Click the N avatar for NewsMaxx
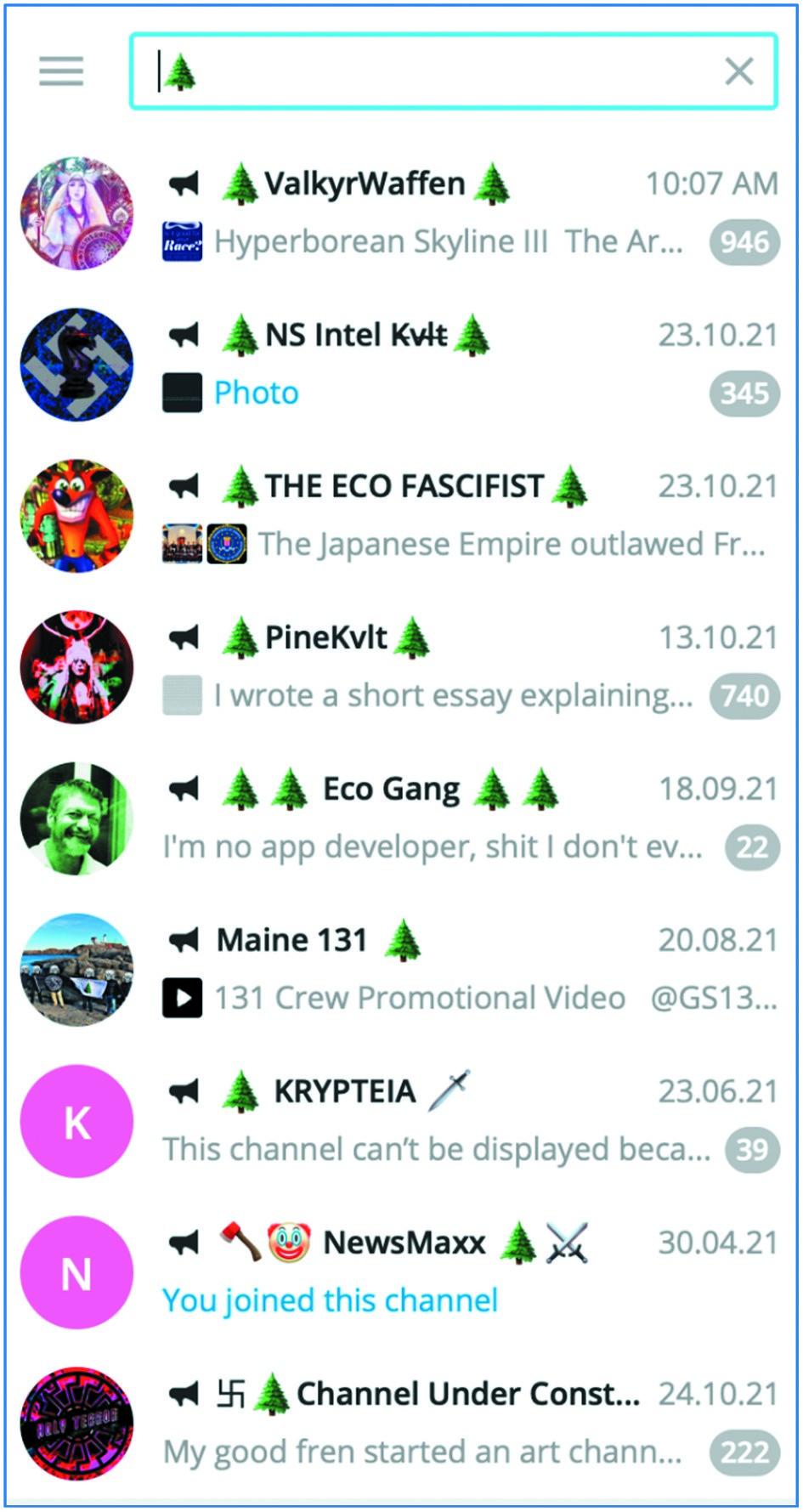The width and height of the screenshot is (803, 1512). [76, 1273]
